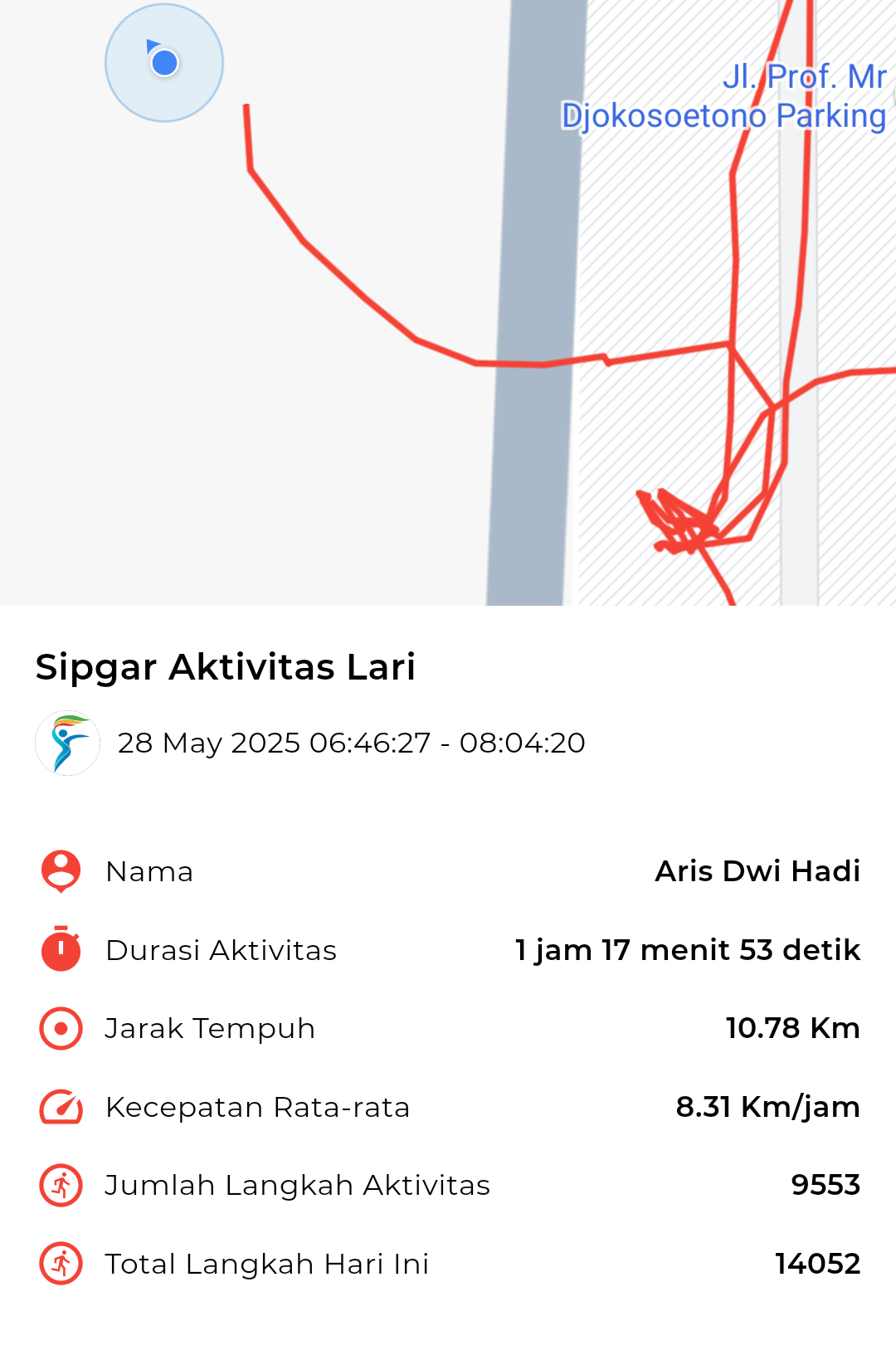This screenshot has height=1355, width=896.
Task: Click the Jarak Tempuh label text
Action: (210, 1028)
